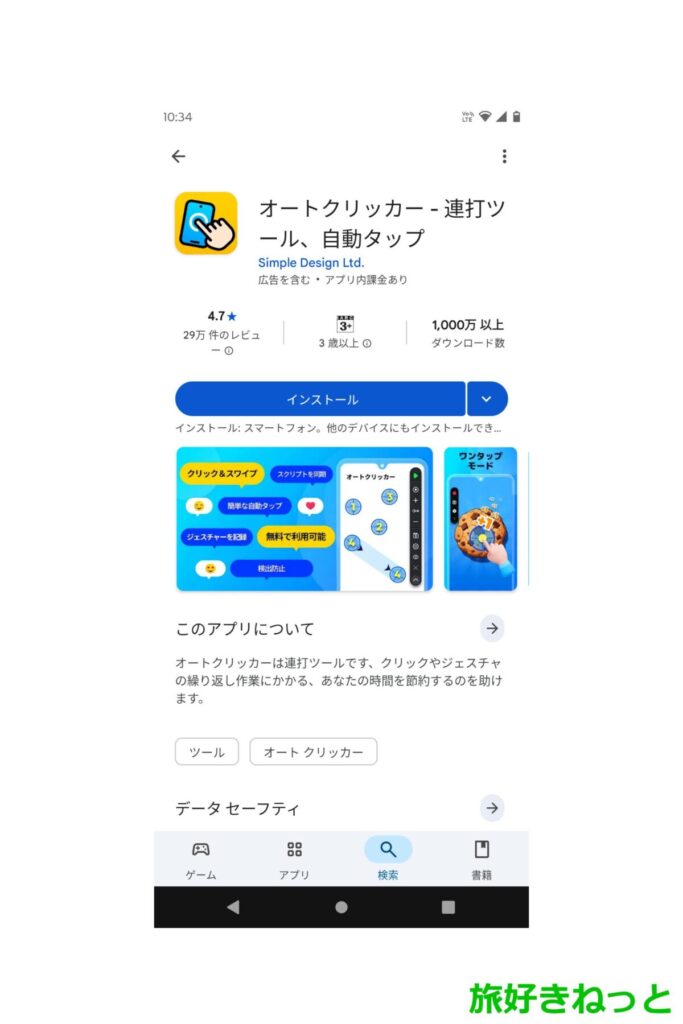View the 4.7 star reviews
This screenshot has width=683, height=1024.
click(x=222, y=333)
